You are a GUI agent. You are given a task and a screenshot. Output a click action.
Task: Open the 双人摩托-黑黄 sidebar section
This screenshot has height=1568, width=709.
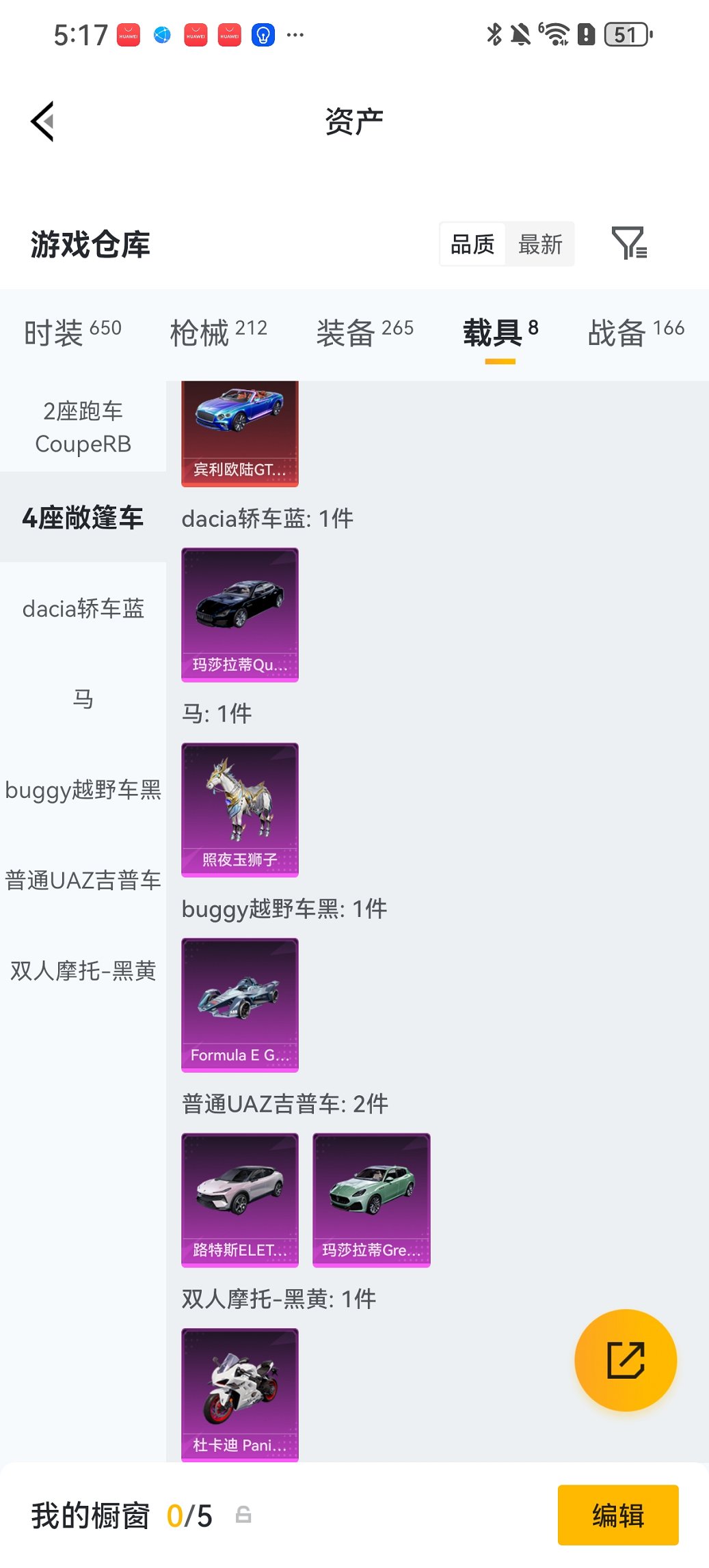(83, 970)
